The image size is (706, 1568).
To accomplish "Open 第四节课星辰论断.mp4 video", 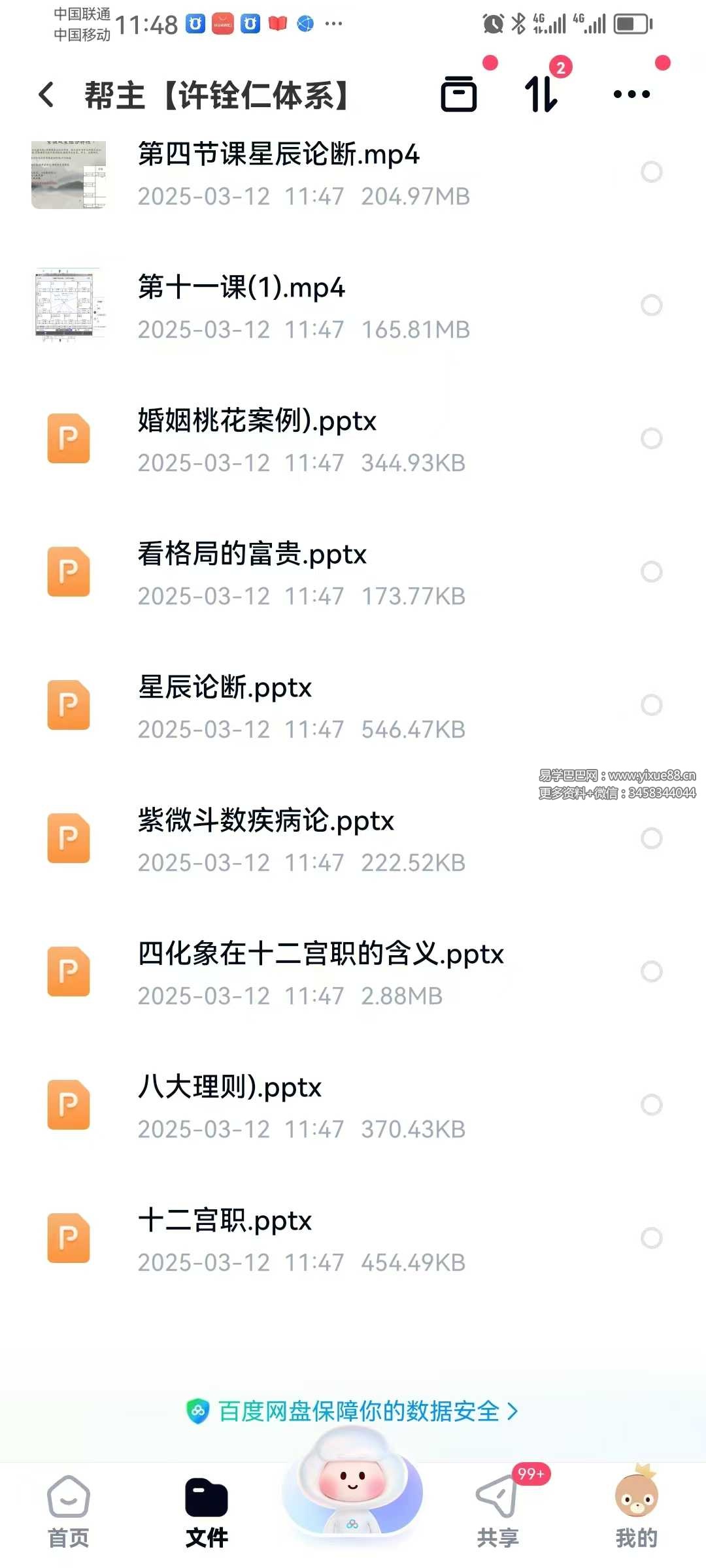I will click(x=278, y=155).
